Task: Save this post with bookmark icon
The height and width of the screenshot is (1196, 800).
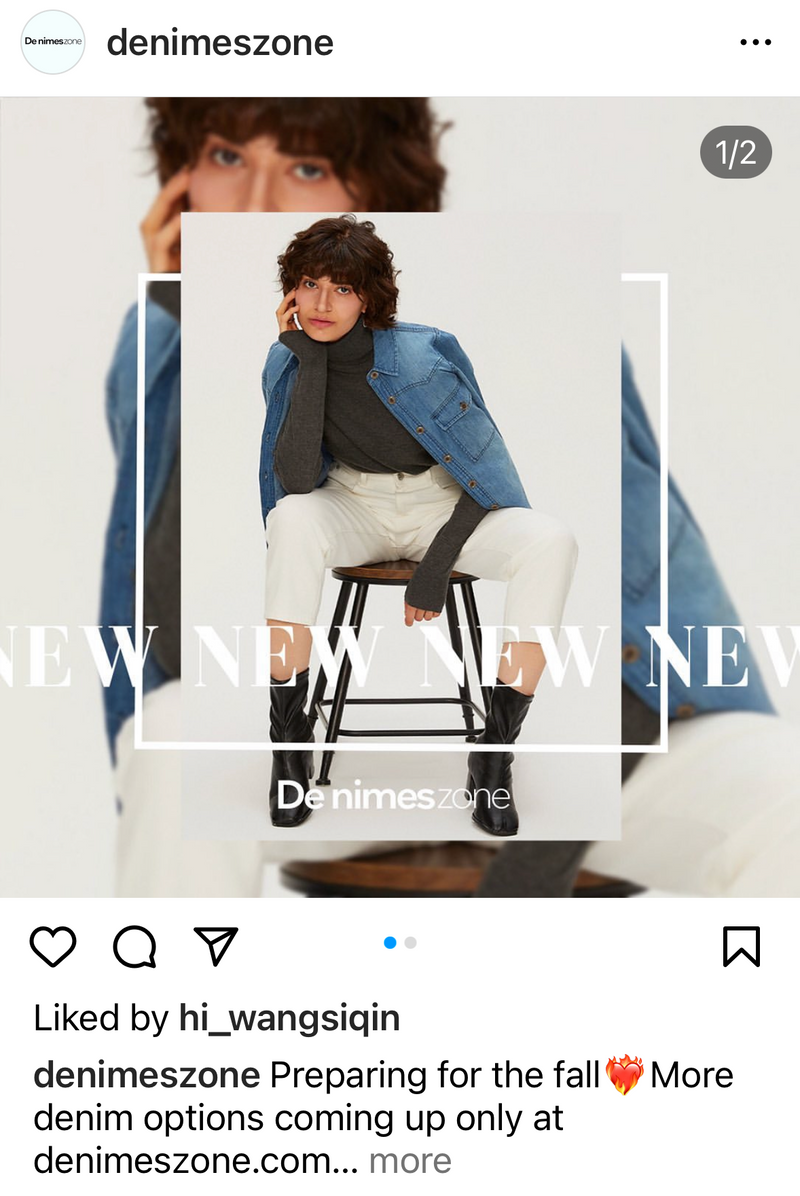Action: [x=741, y=946]
